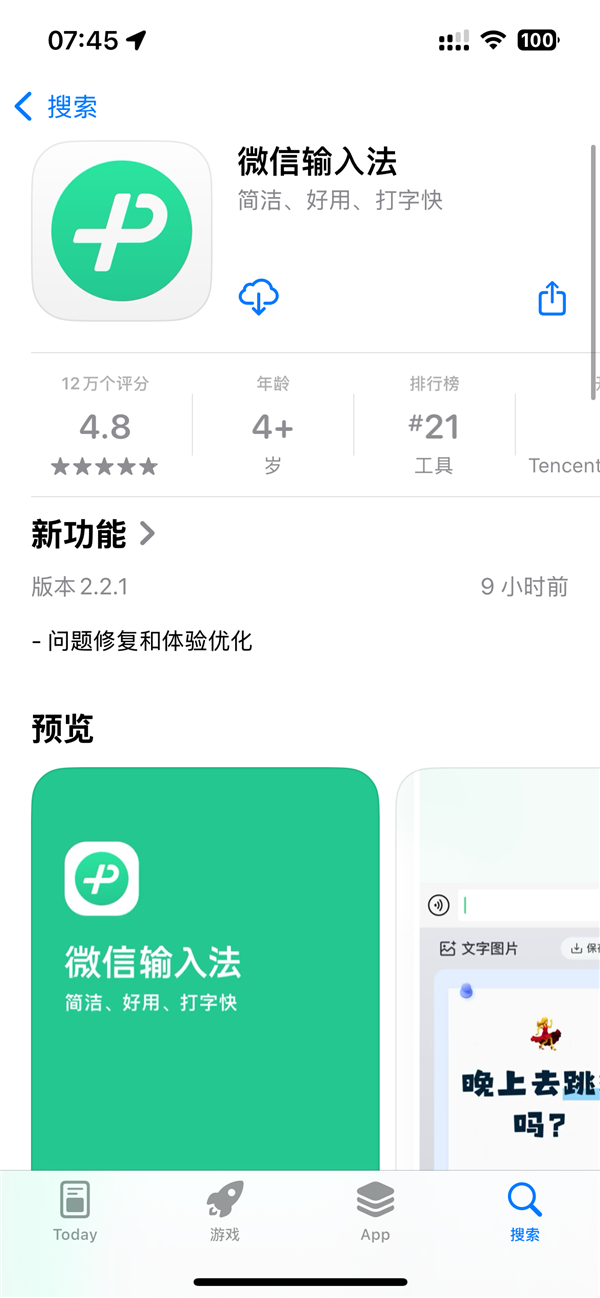Select the 搜索 tab in bottom bar
600x1298 pixels.
(x=524, y=1210)
